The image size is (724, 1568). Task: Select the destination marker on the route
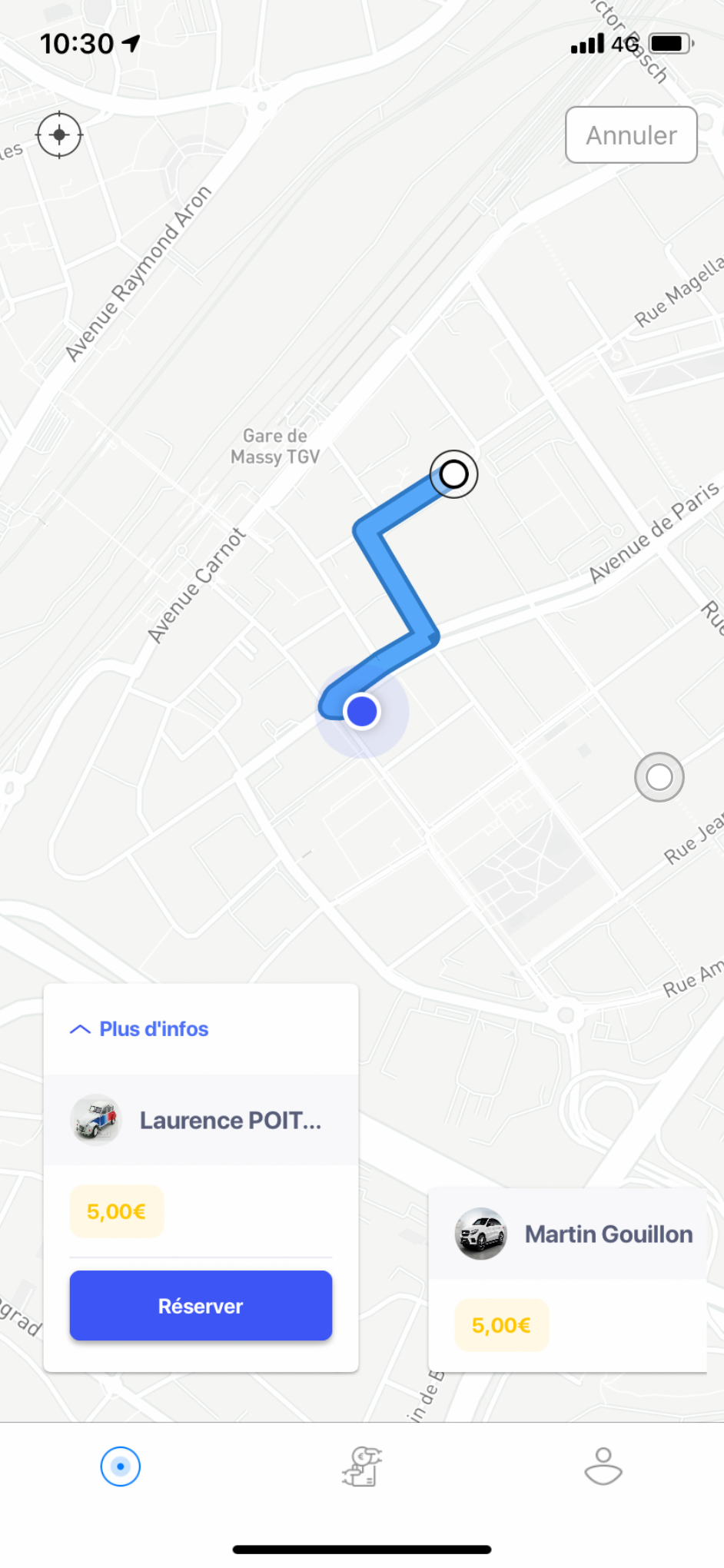pos(454,474)
